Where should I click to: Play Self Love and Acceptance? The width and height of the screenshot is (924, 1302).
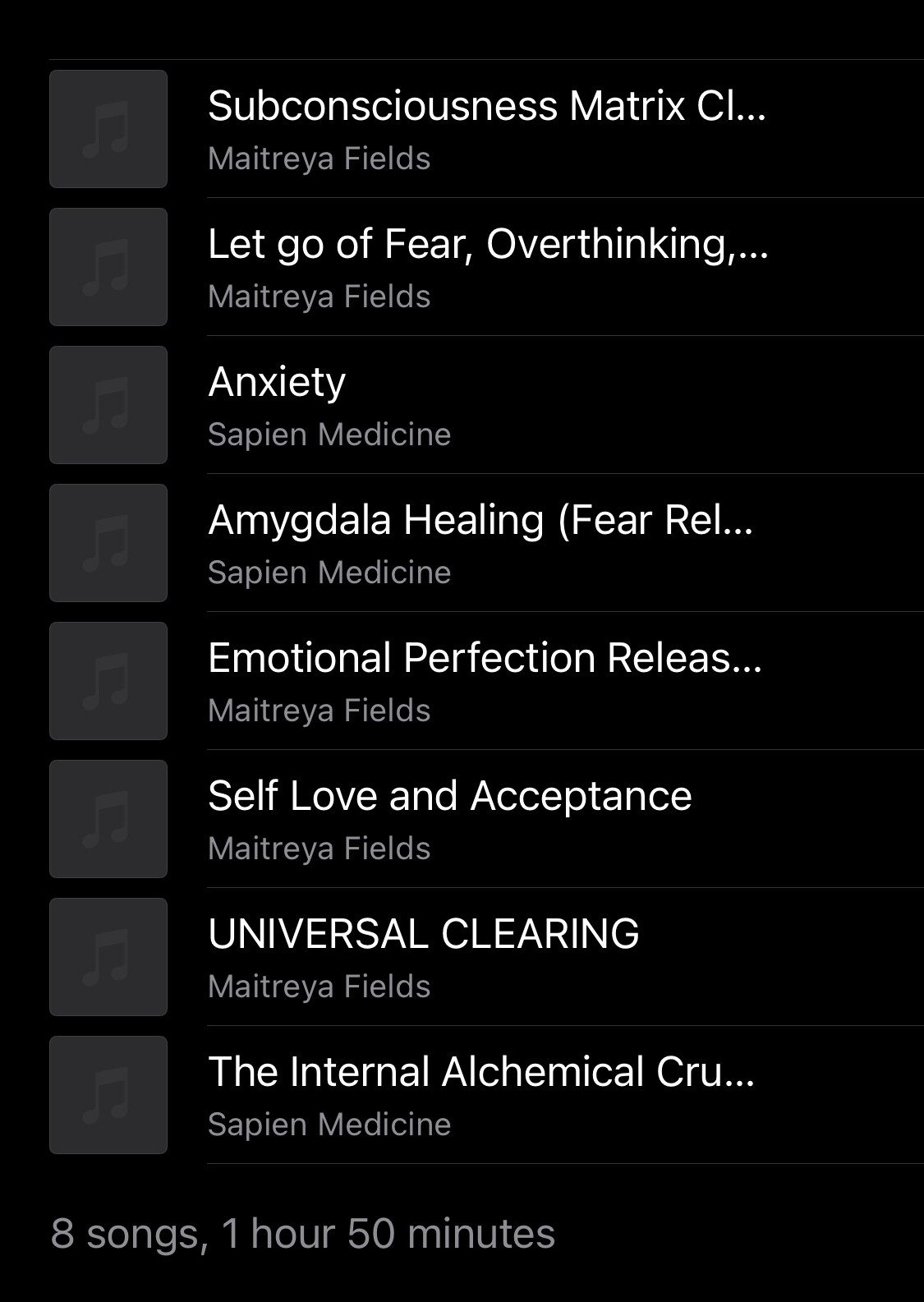pyautogui.click(x=450, y=818)
